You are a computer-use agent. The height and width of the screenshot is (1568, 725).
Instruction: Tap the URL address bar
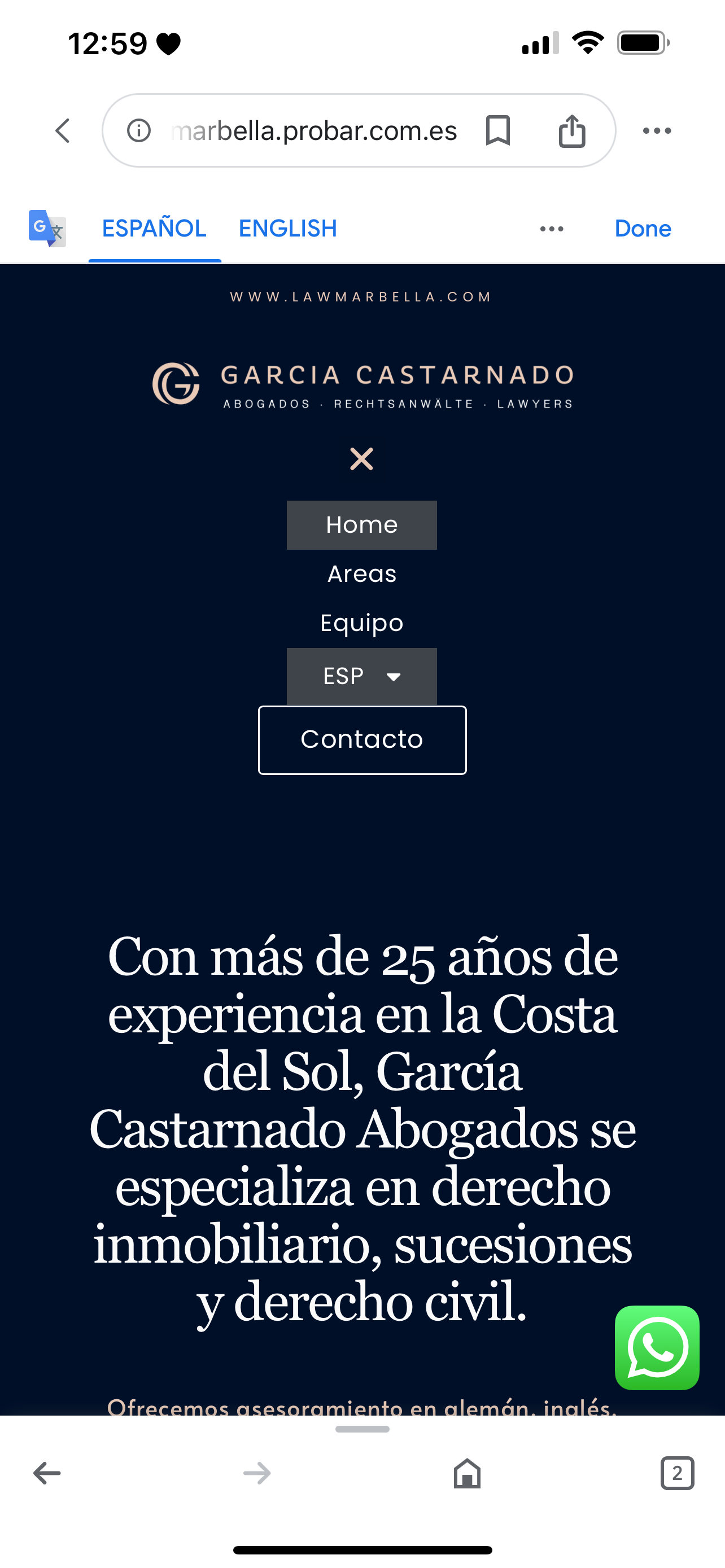click(313, 131)
